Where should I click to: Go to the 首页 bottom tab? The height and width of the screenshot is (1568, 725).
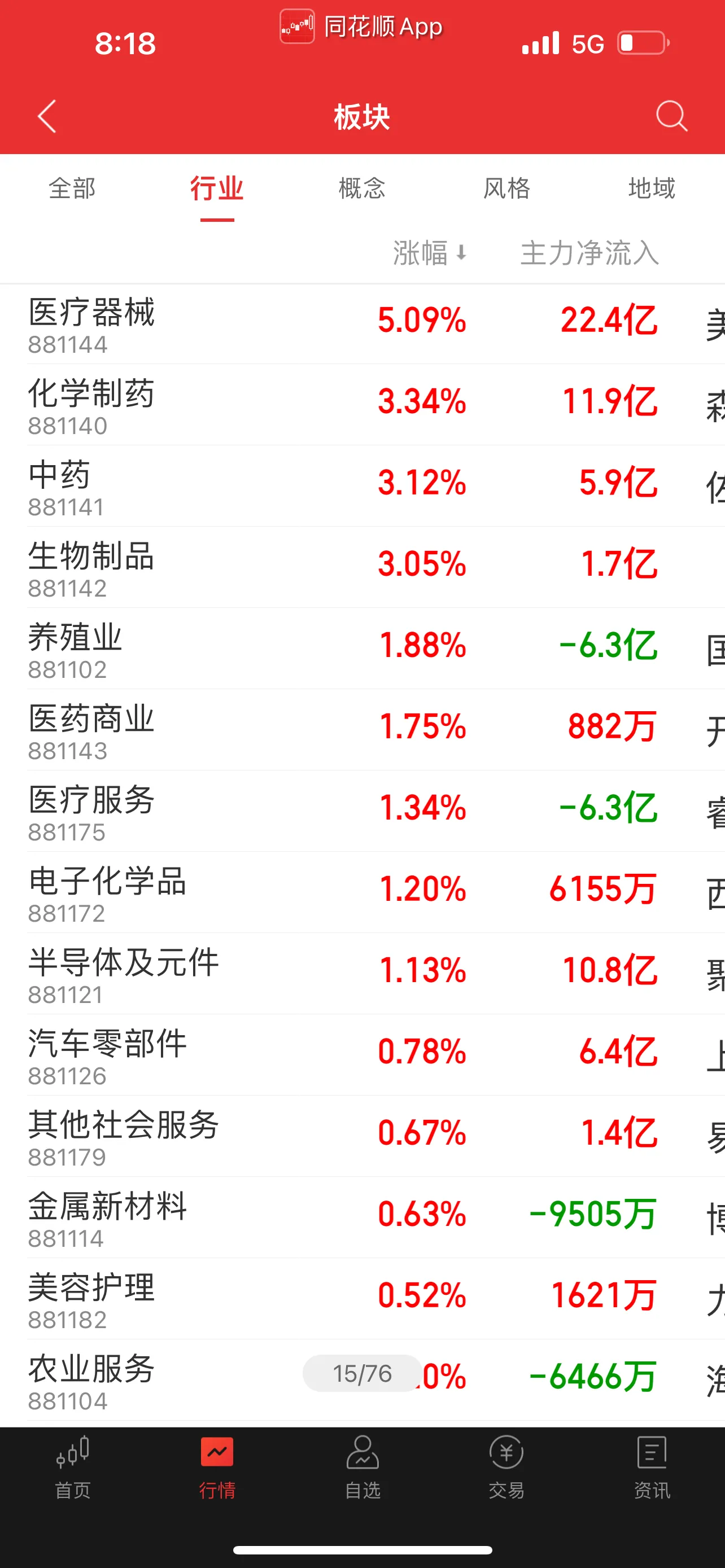(x=72, y=1468)
